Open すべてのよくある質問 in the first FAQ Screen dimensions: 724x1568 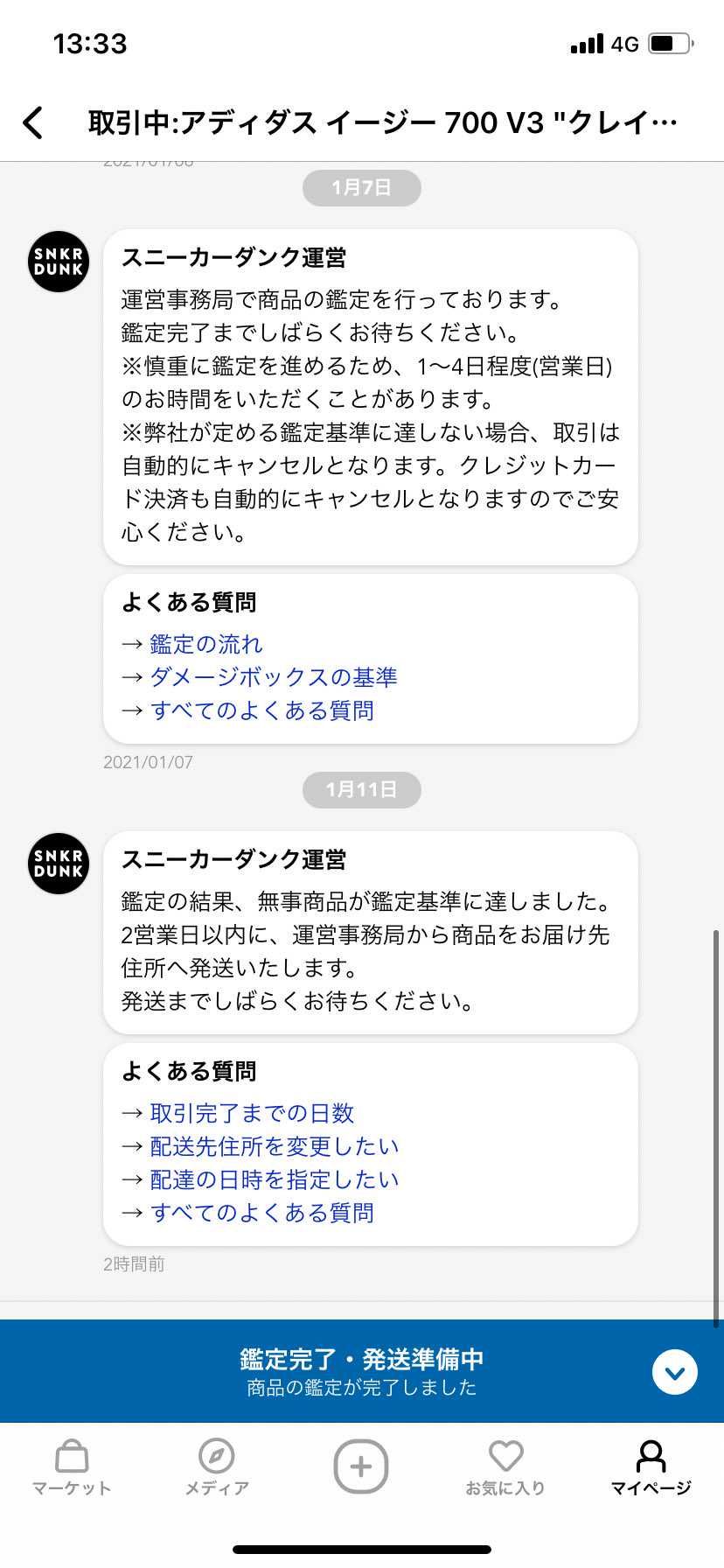(x=261, y=710)
